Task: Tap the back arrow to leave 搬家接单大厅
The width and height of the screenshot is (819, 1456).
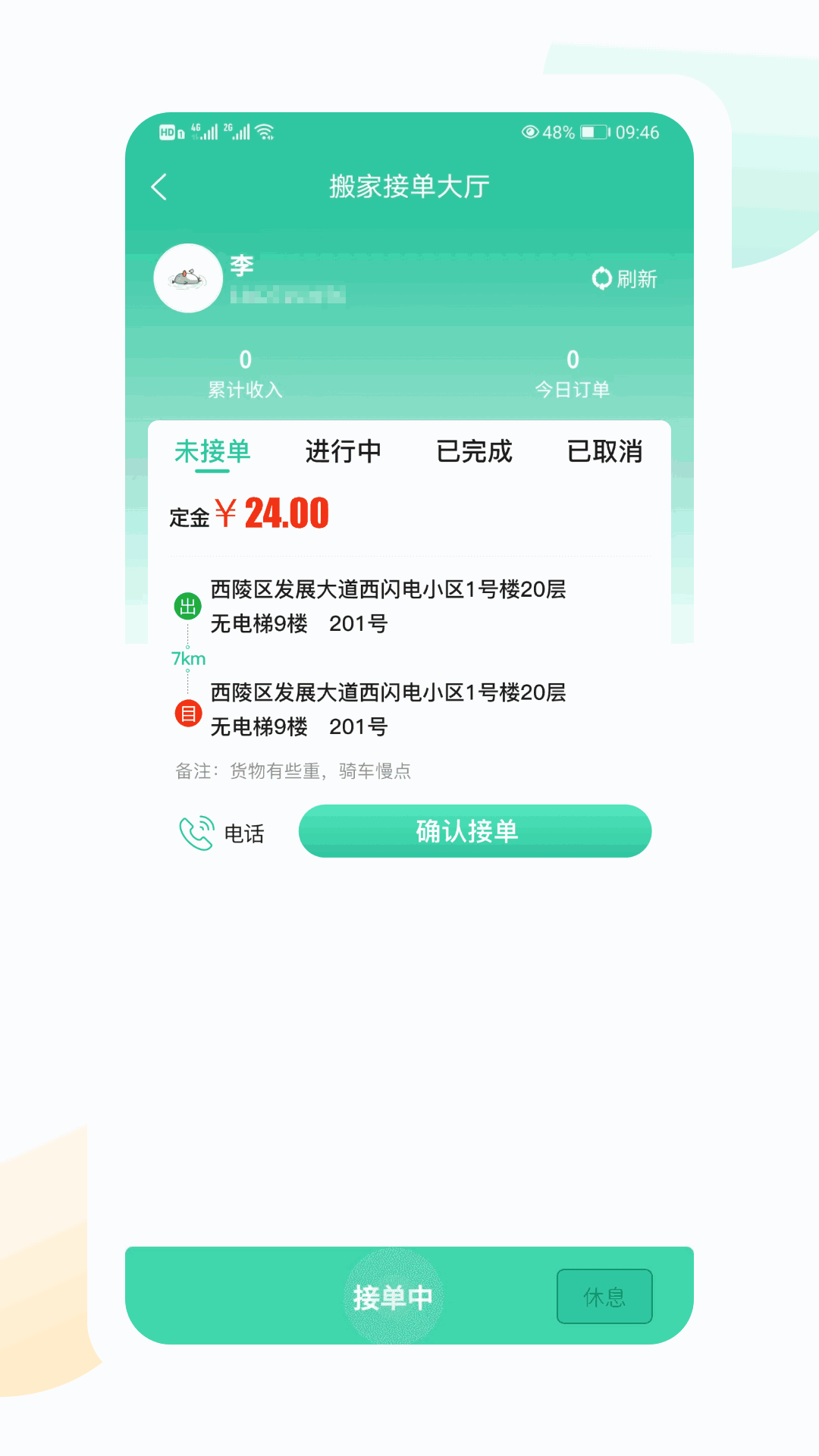Action: 159,186
